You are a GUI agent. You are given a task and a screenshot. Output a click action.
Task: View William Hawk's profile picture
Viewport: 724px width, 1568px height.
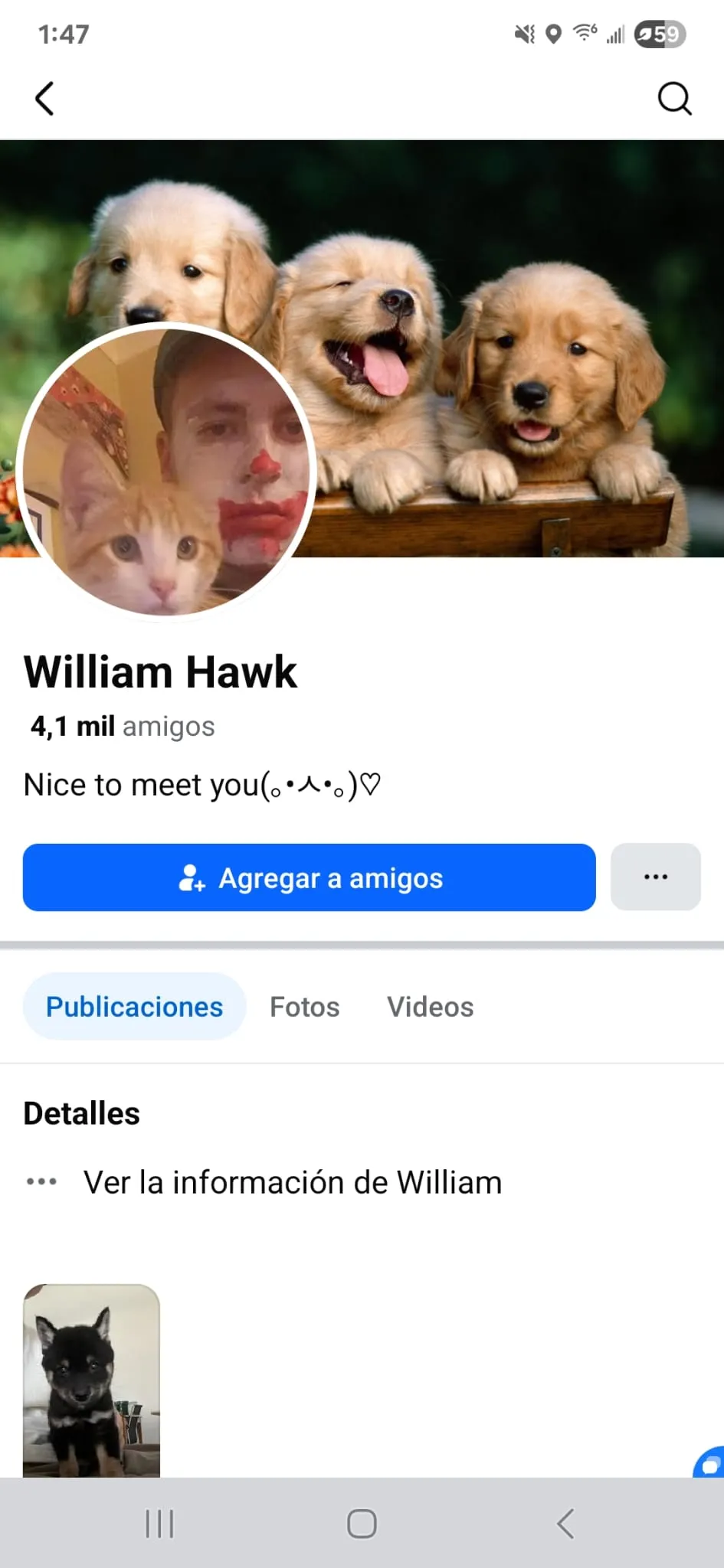(x=165, y=471)
